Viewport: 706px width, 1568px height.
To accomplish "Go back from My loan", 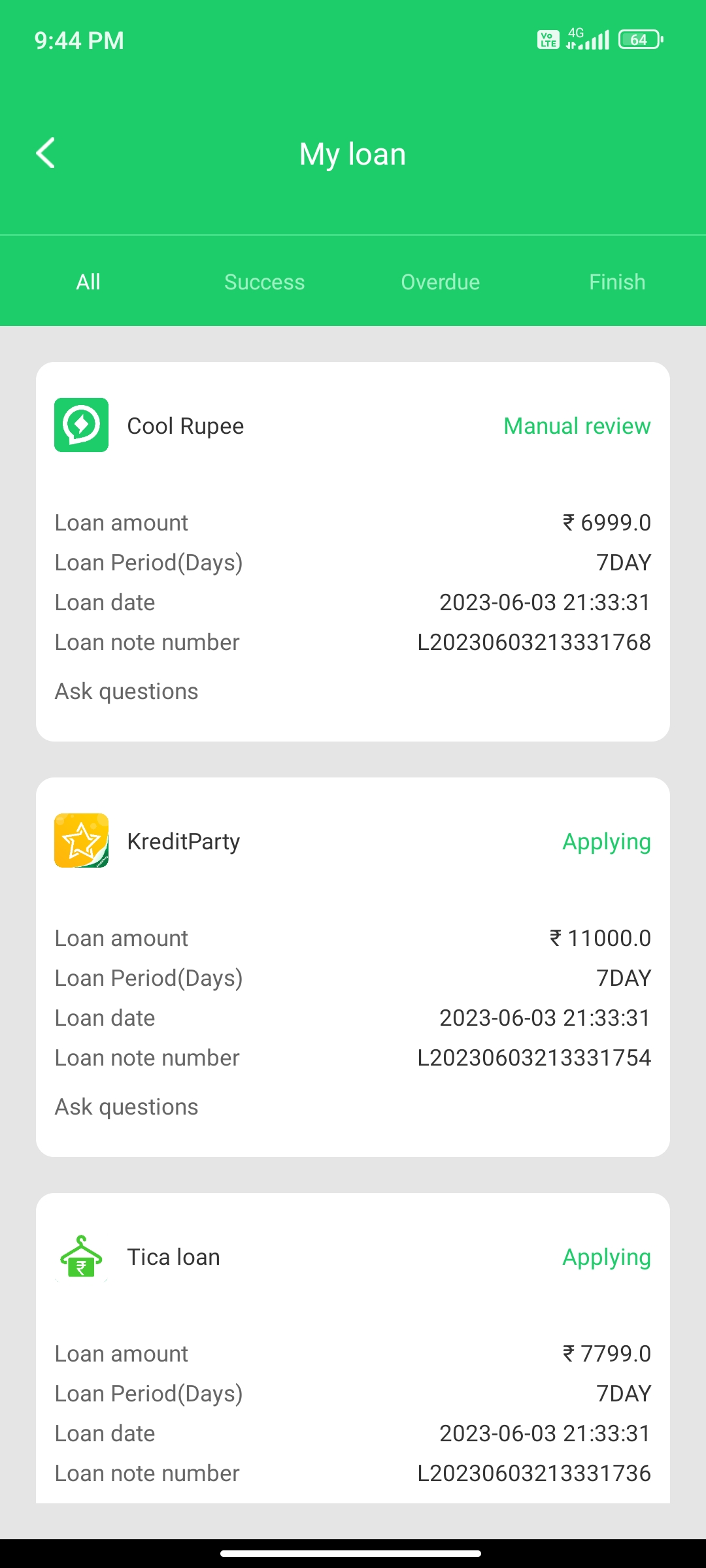I will click(46, 154).
